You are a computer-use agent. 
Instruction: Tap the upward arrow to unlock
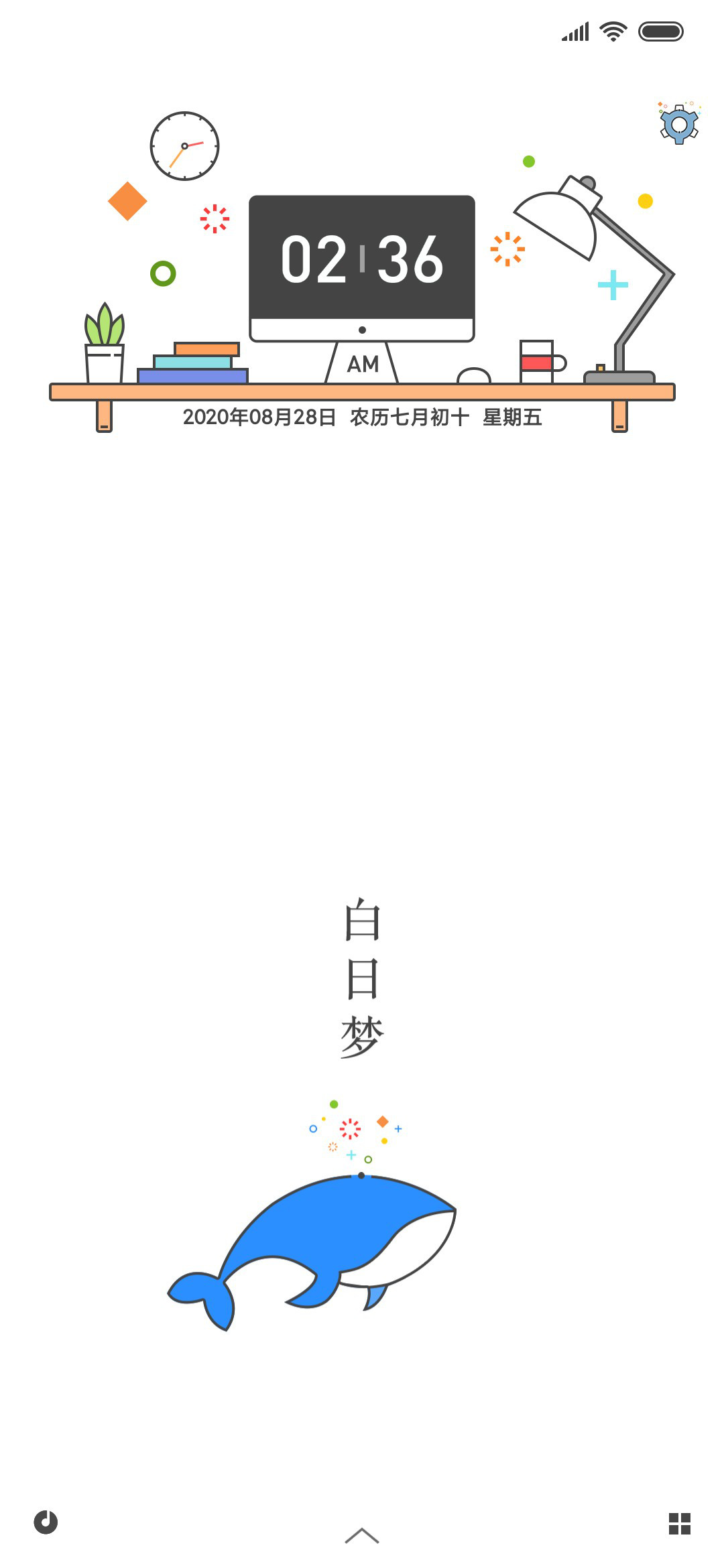point(362,1534)
